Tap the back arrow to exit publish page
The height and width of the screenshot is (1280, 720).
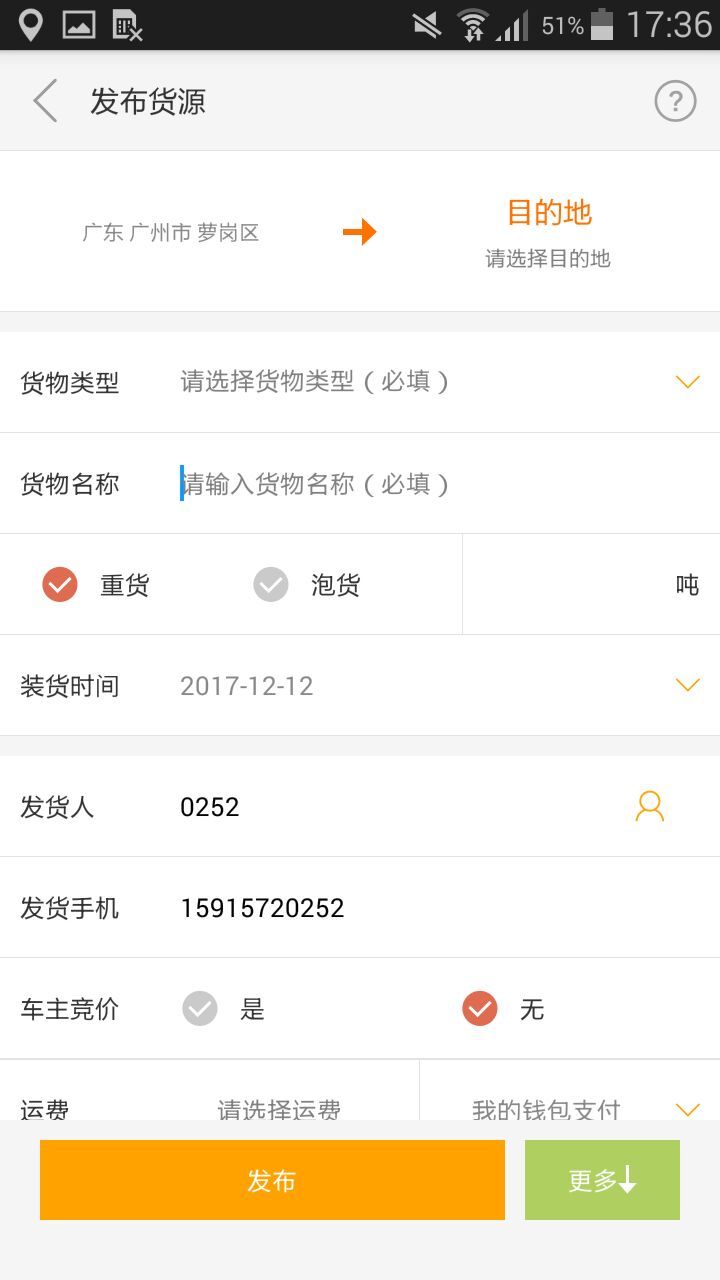42,100
